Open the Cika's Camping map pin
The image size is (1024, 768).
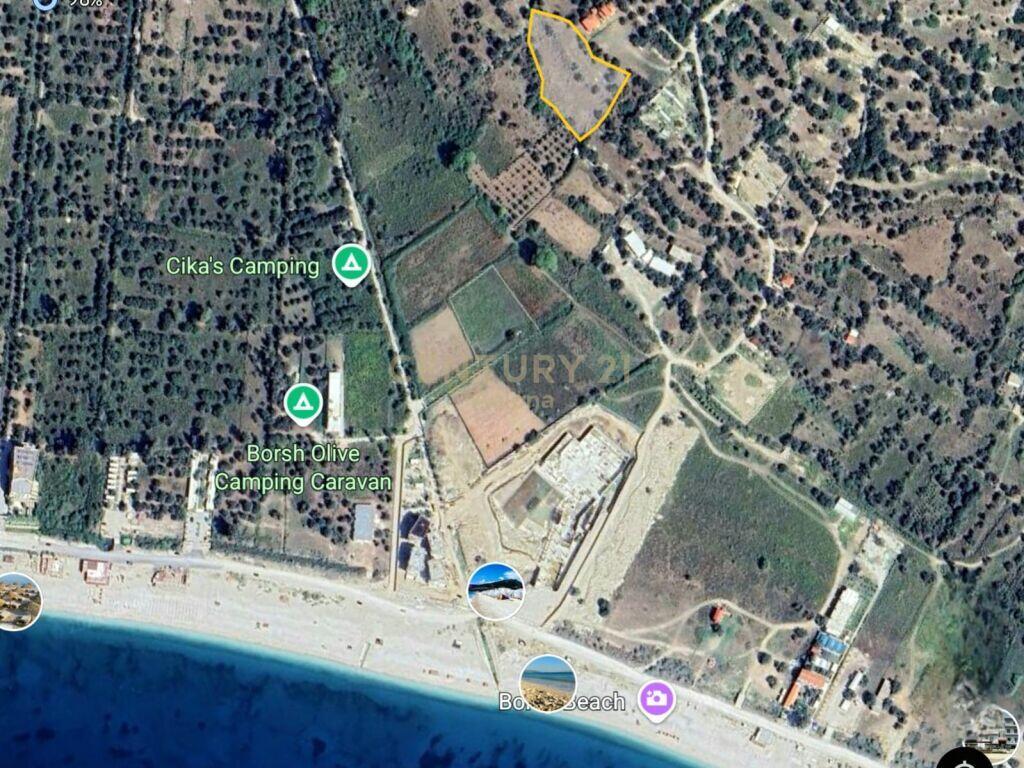(351, 264)
